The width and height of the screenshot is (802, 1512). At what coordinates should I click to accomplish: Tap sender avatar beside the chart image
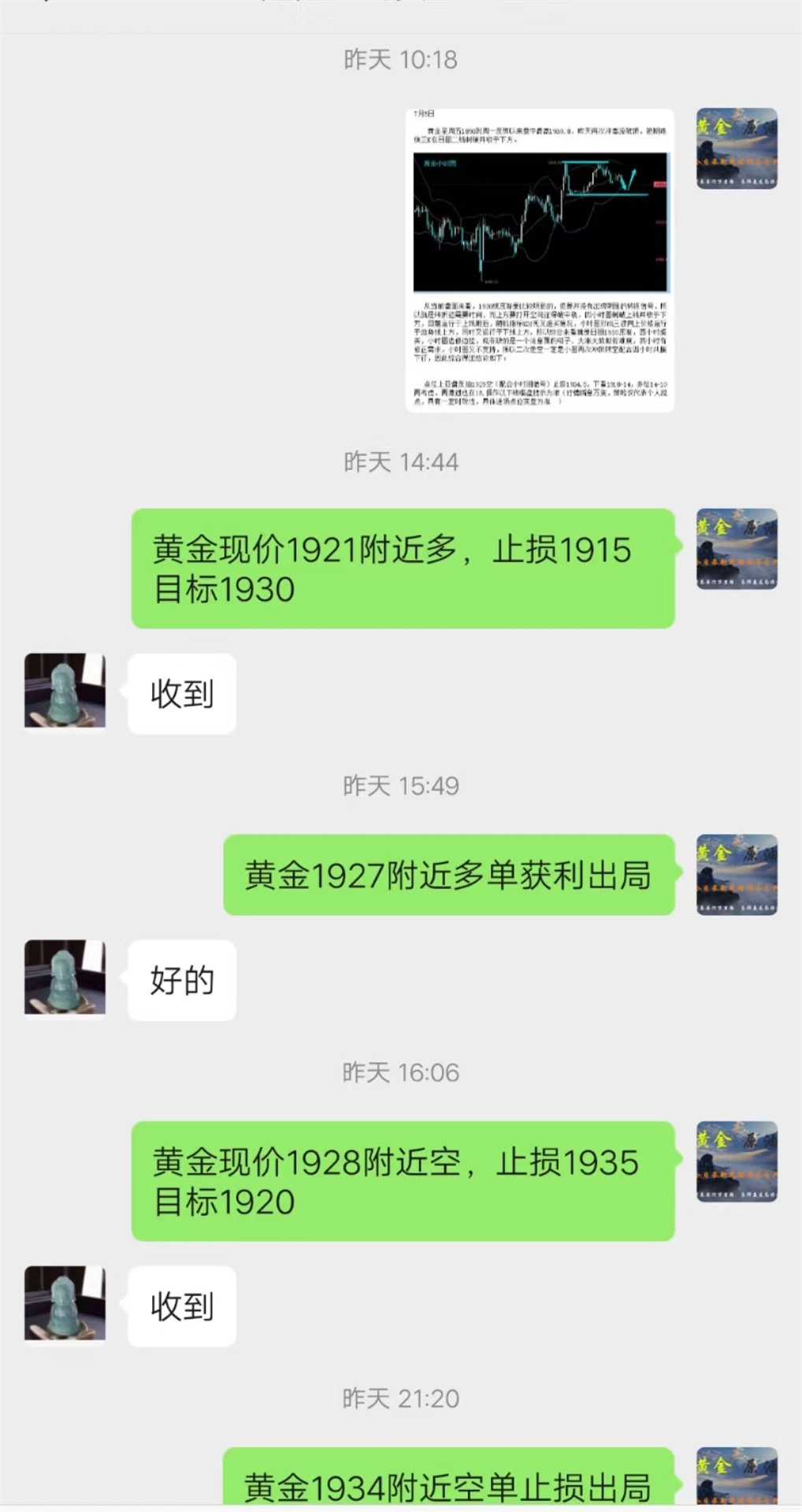pos(737,148)
